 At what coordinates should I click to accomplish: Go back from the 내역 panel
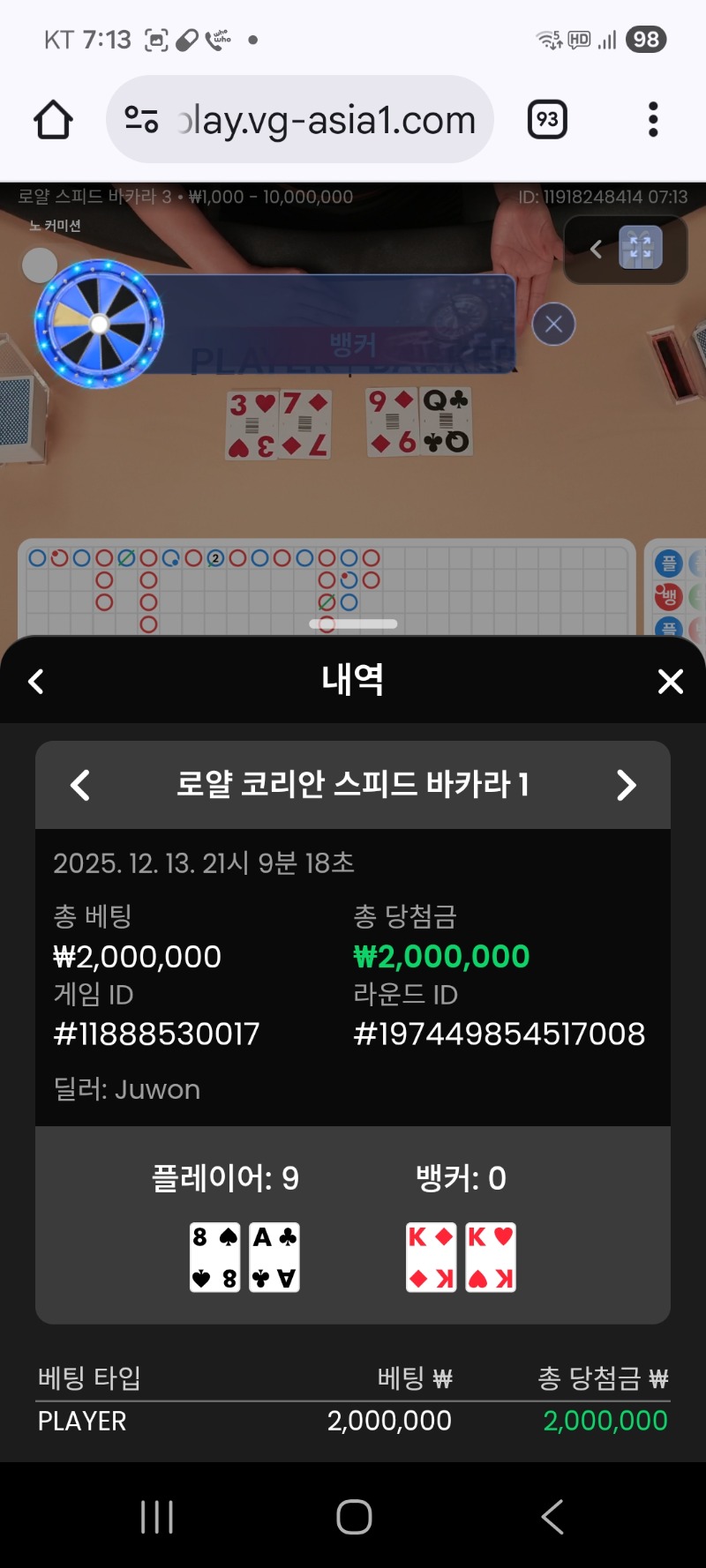click(x=36, y=681)
